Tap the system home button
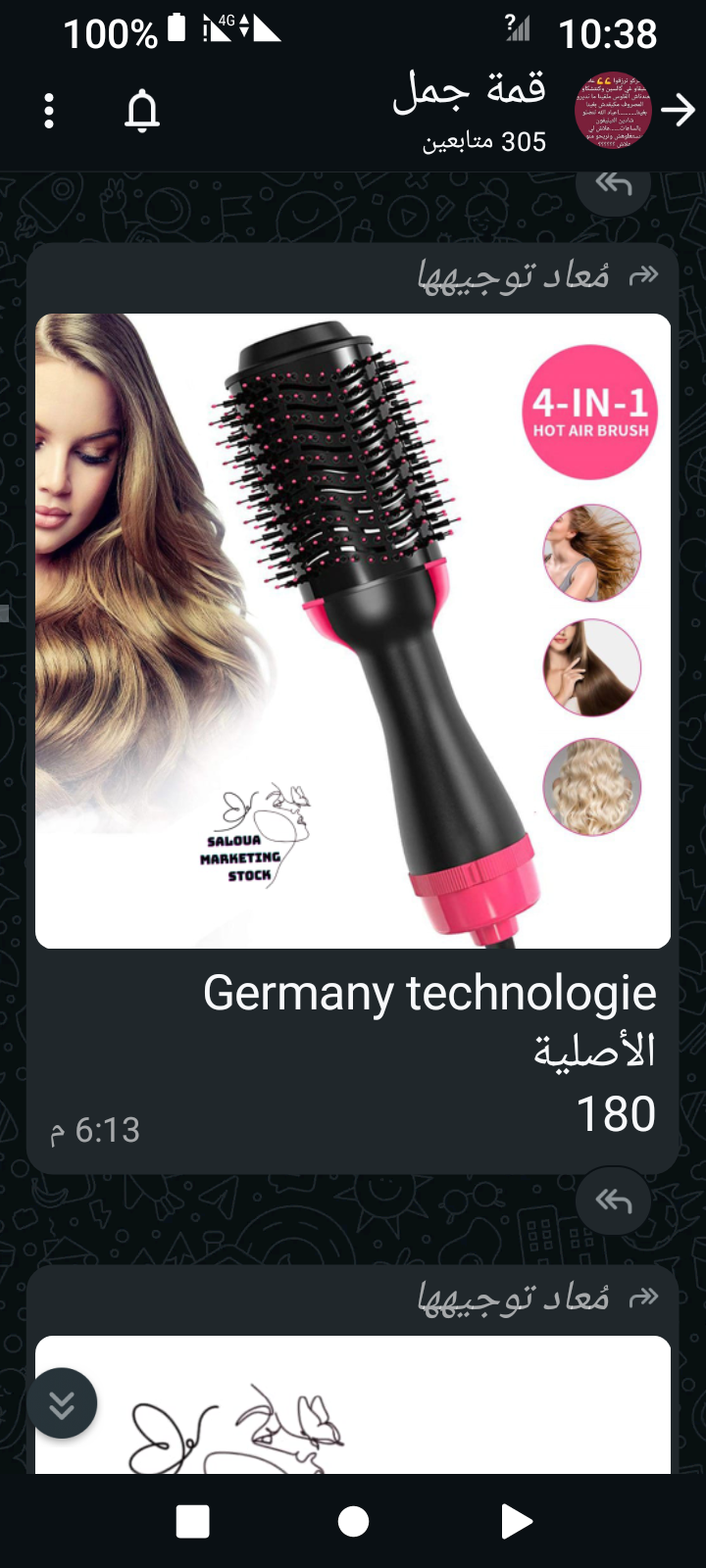The height and width of the screenshot is (1568, 706). tap(353, 1522)
